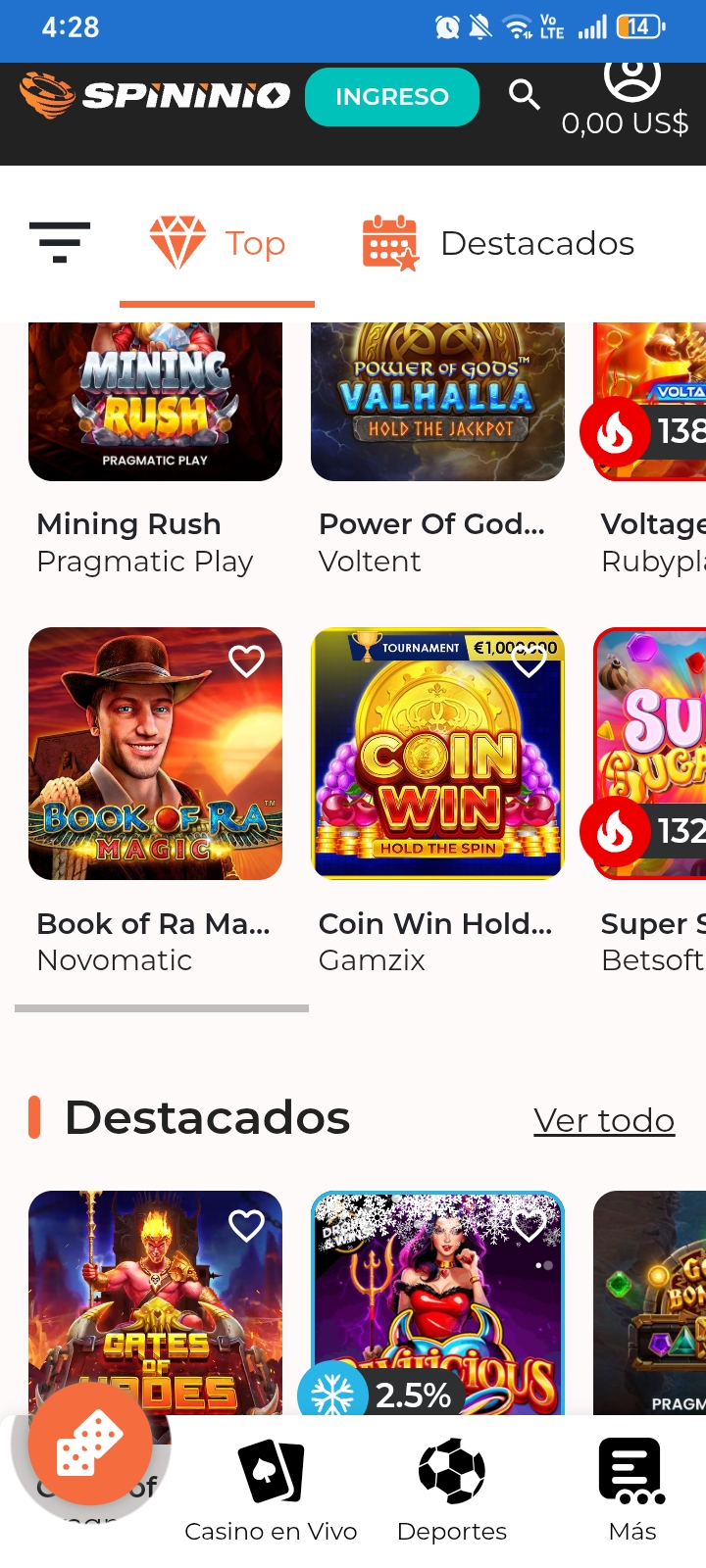The width and height of the screenshot is (706, 1568).
Task: Add Coin Win to favorites
Action: [529, 664]
